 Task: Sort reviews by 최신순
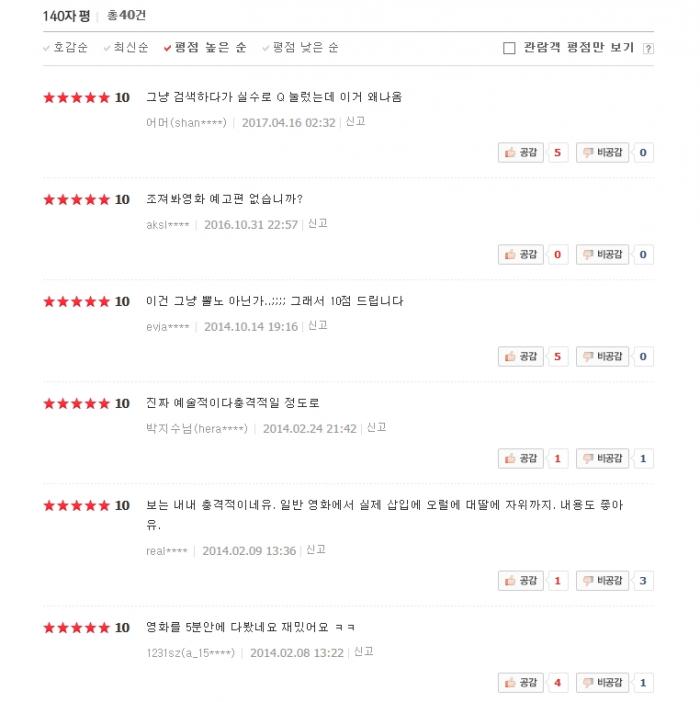click(130, 47)
